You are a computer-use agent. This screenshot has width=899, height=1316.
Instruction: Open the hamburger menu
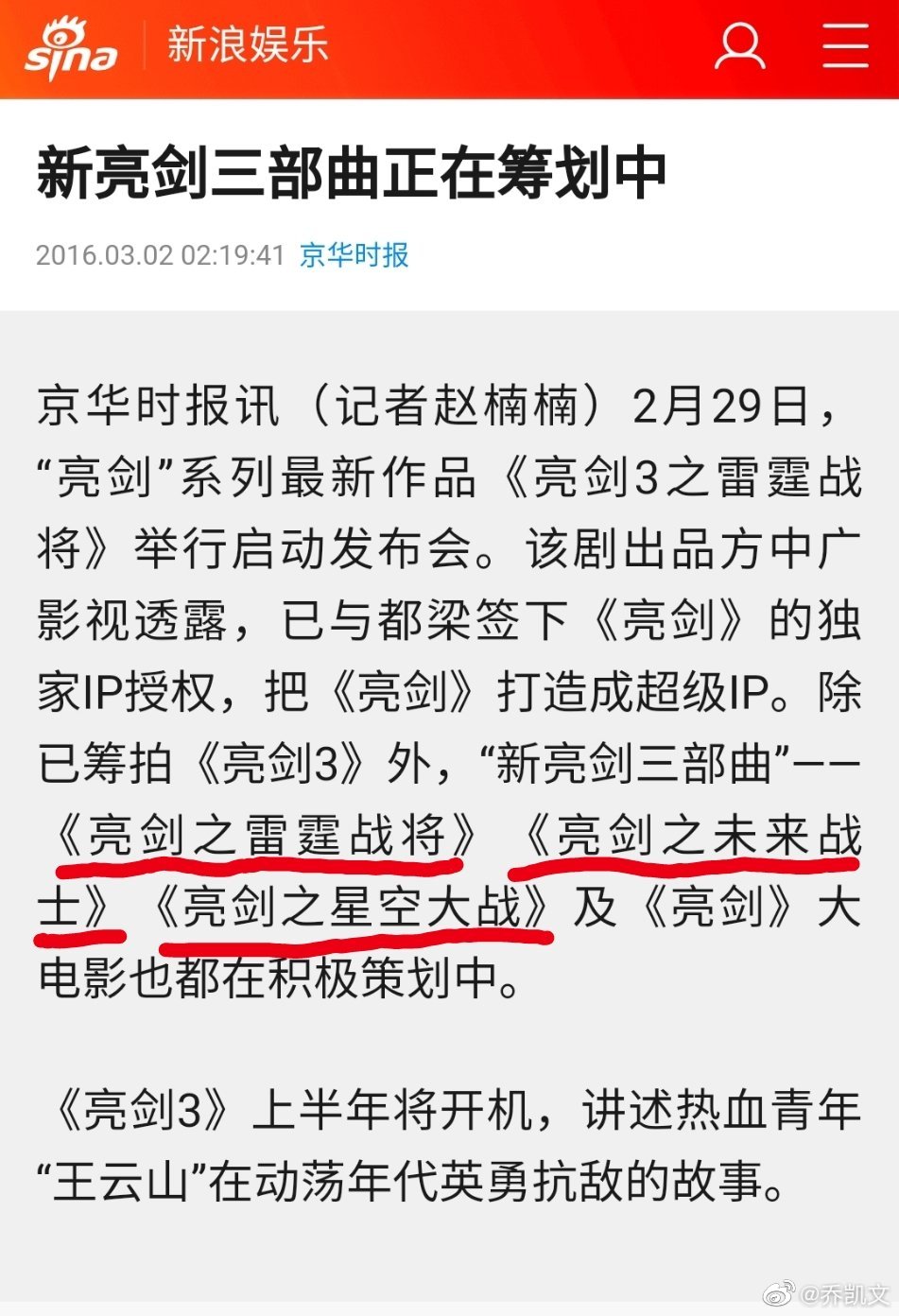tap(844, 47)
